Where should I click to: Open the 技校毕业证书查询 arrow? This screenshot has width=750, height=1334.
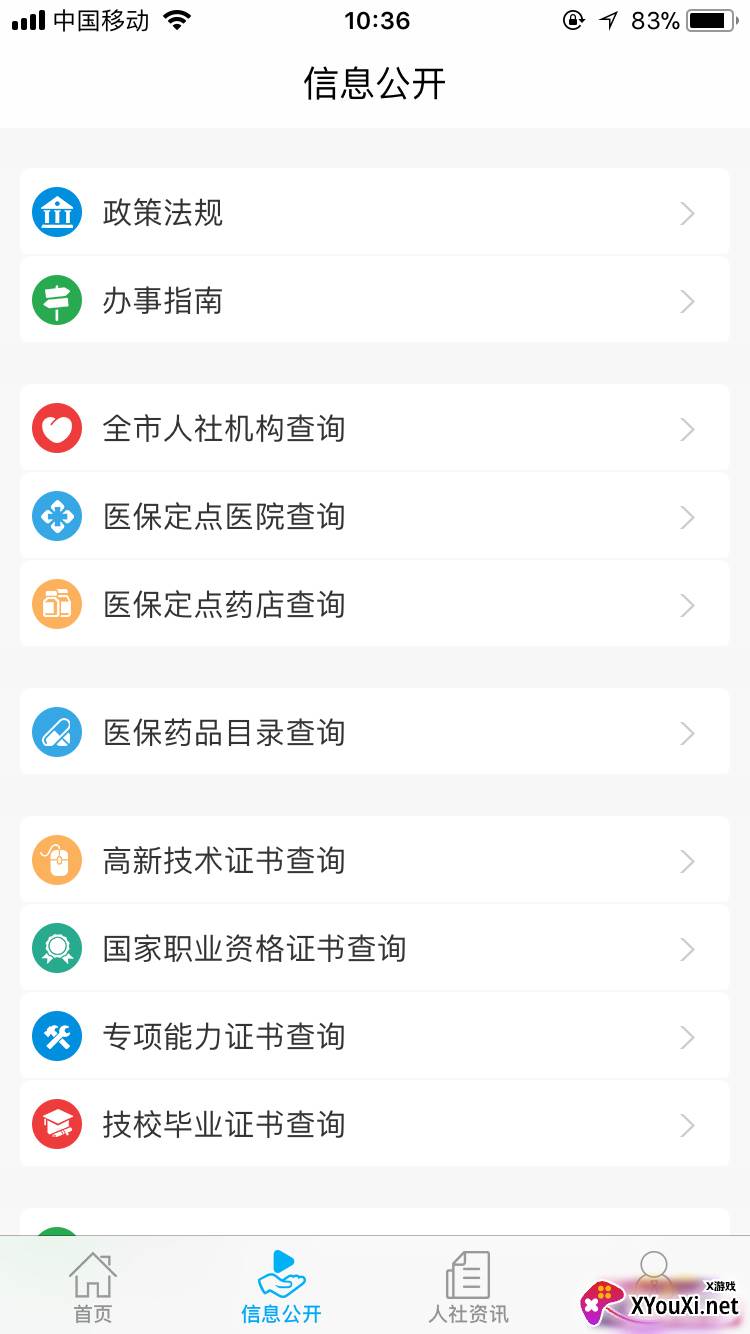(687, 1124)
